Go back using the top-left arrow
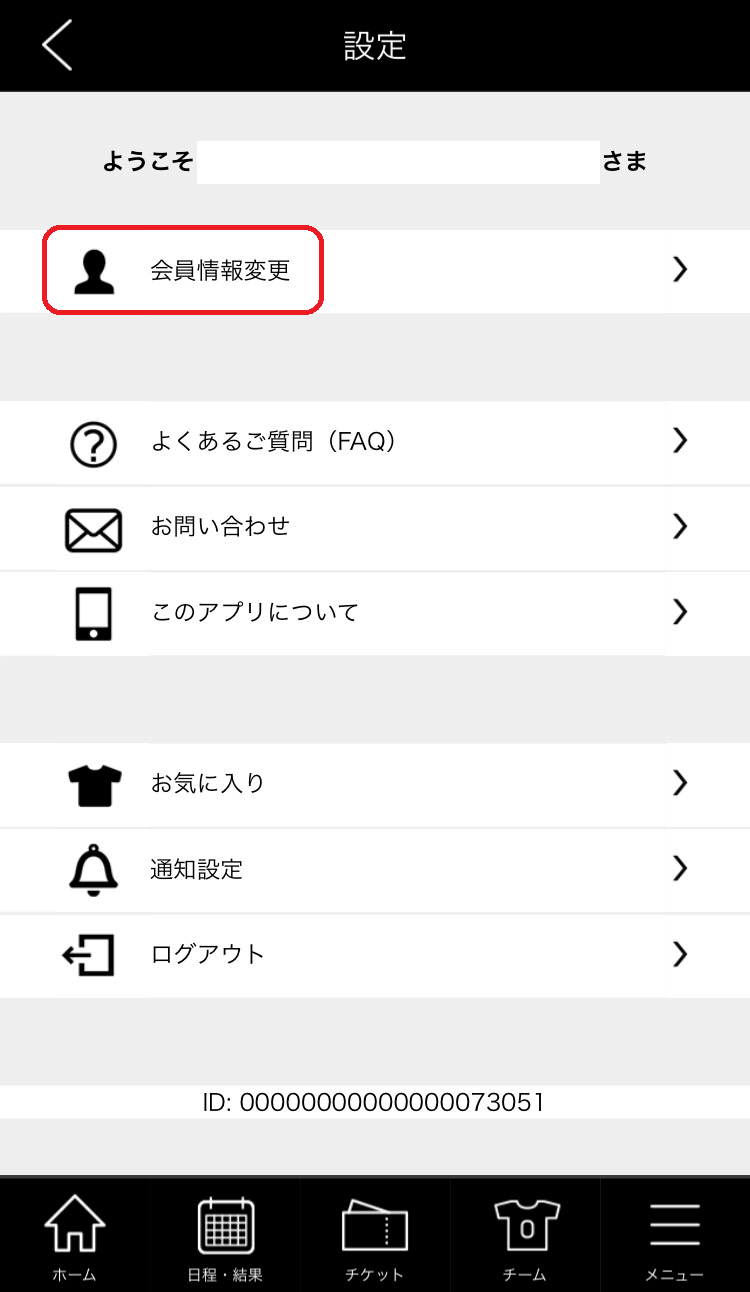This screenshot has height=1292, width=750. tap(57, 45)
